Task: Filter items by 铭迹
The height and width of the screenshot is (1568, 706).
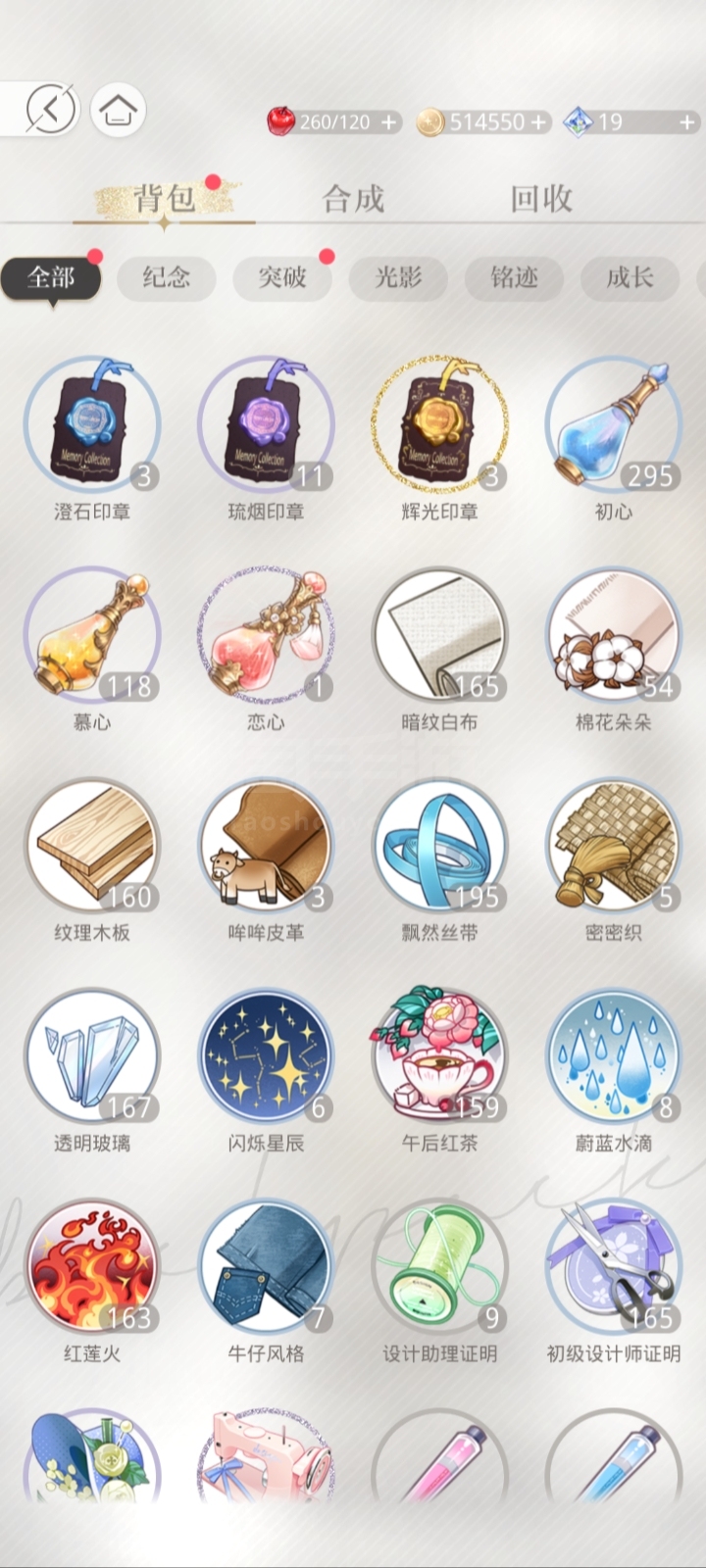Action: 514,278
